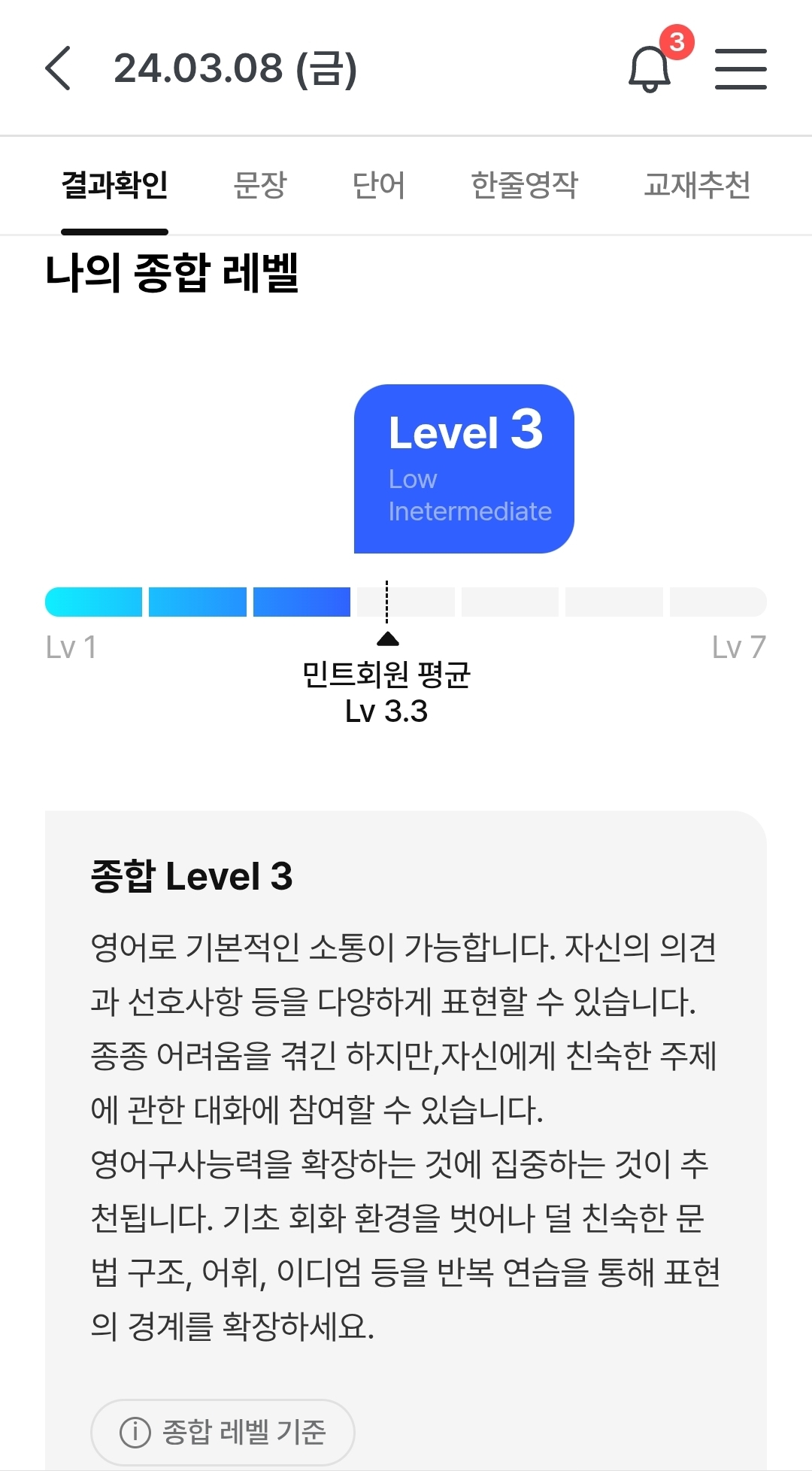Open the notifications bell
This screenshot has height=1471, width=812.
[650, 68]
